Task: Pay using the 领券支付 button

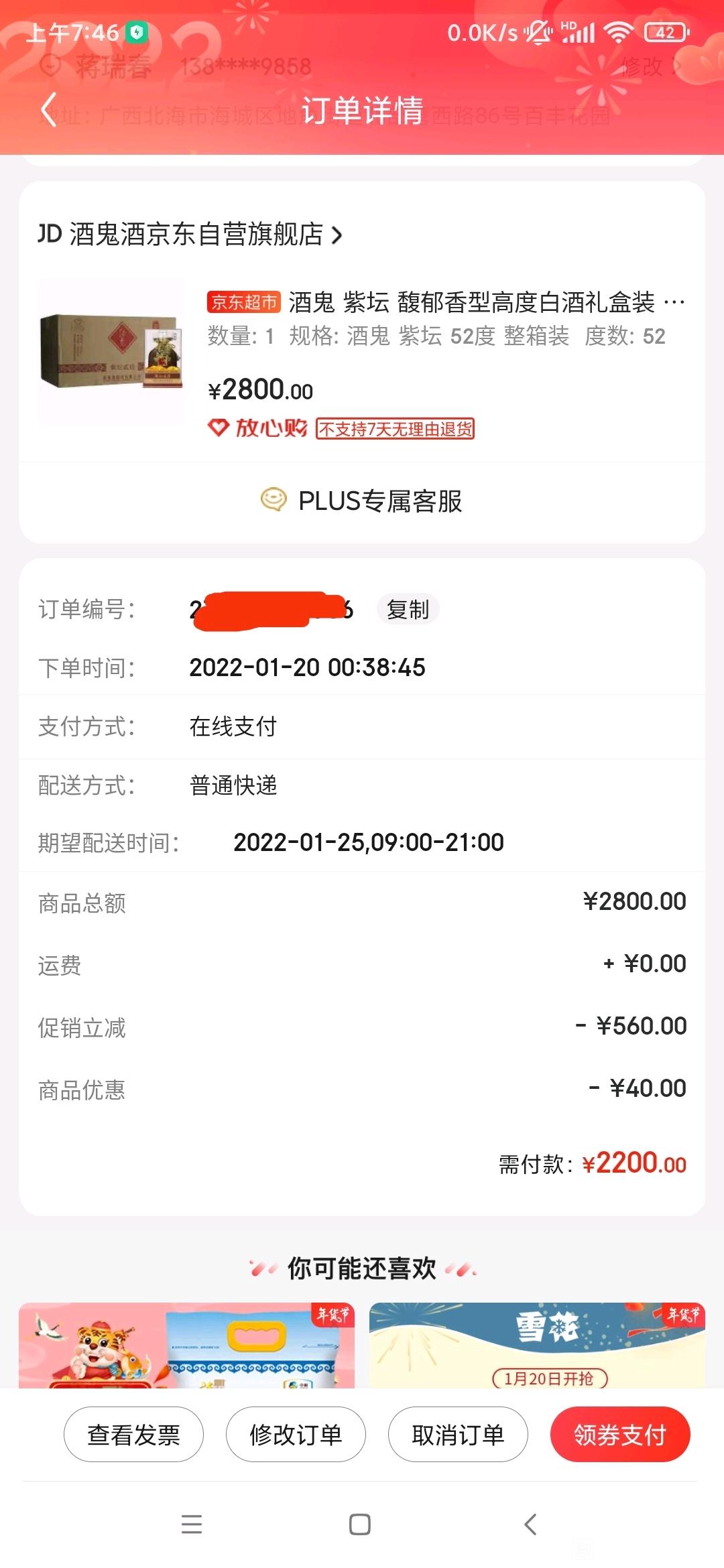Action: (620, 1434)
